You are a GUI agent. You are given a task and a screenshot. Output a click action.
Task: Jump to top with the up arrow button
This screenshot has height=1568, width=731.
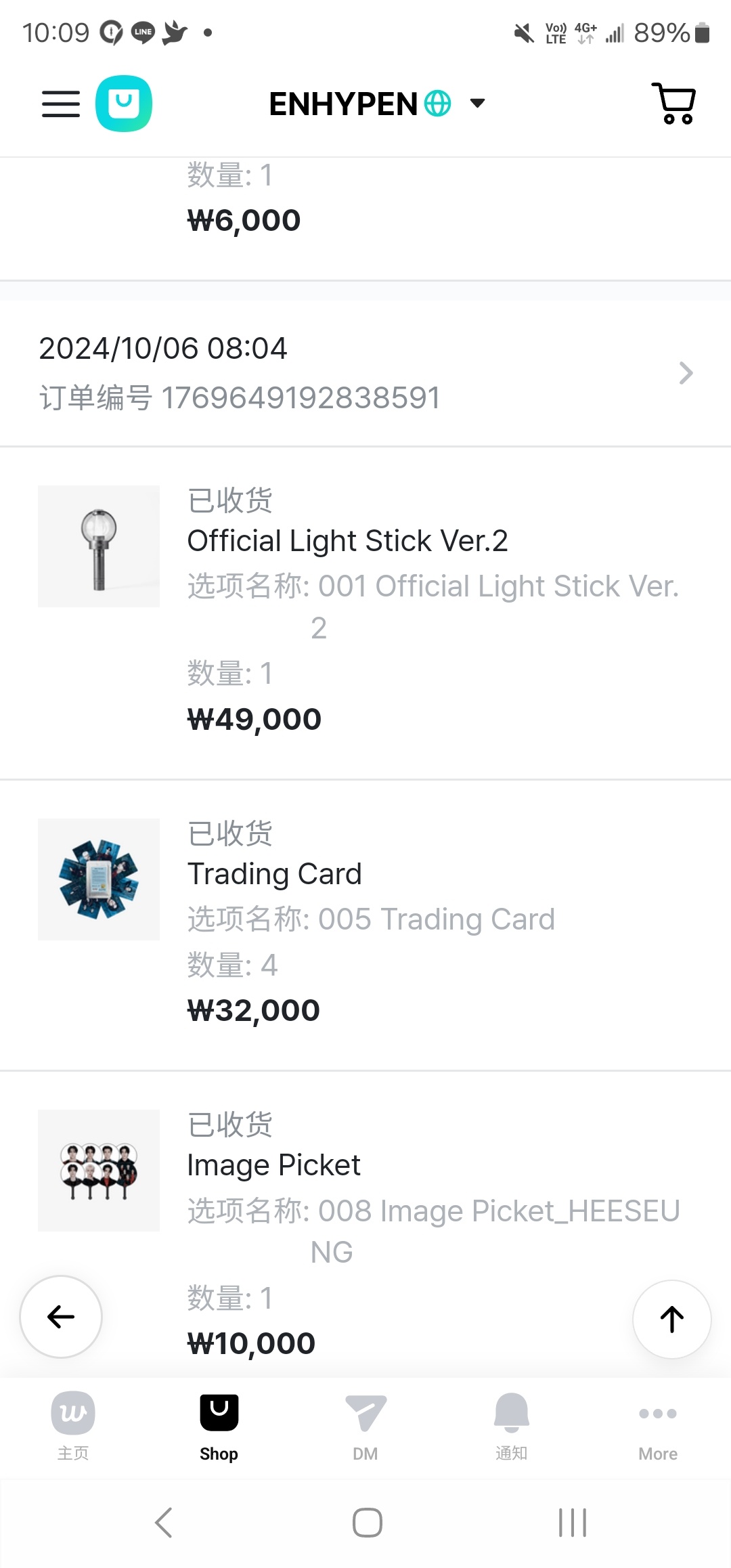point(672,1319)
